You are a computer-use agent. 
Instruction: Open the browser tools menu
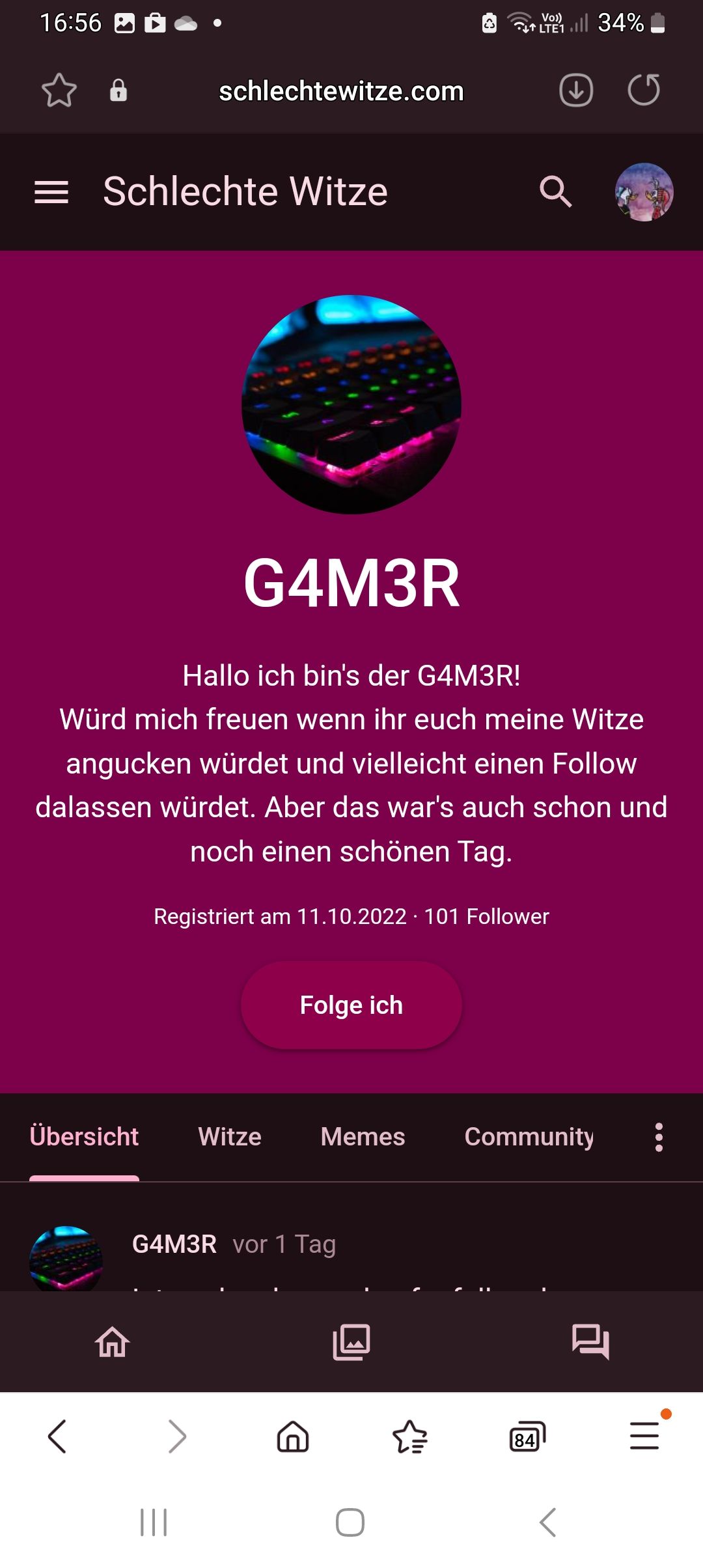644,1436
